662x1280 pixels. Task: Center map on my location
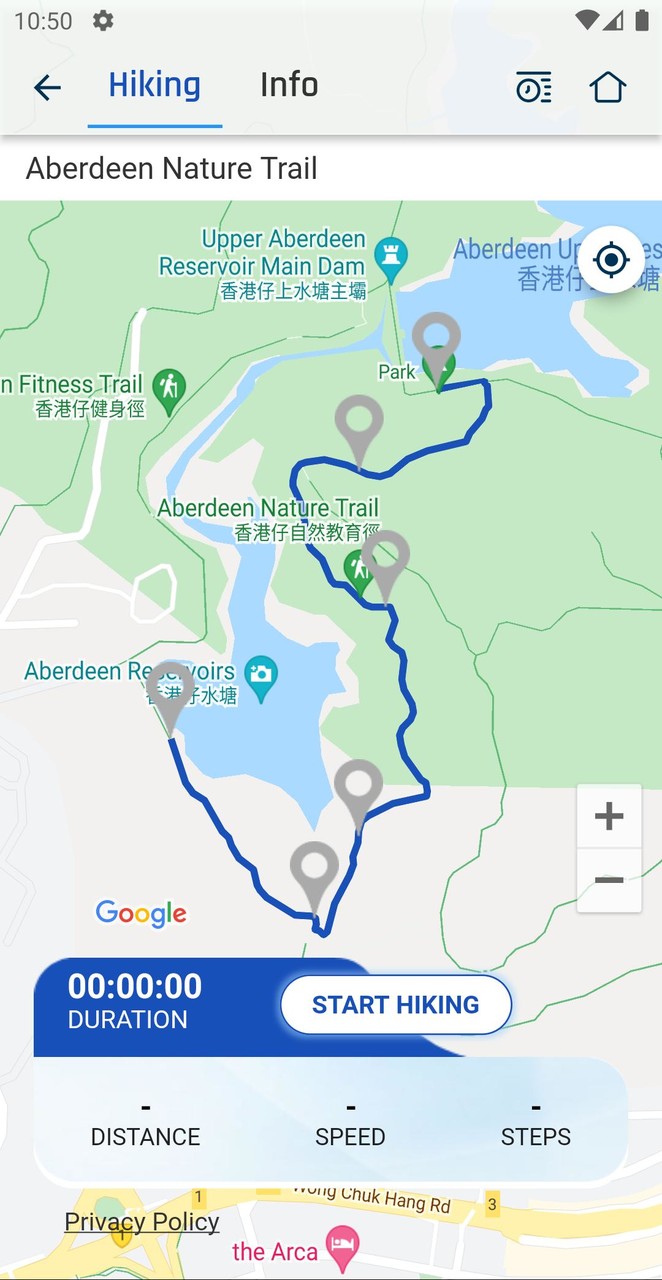click(x=611, y=260)
